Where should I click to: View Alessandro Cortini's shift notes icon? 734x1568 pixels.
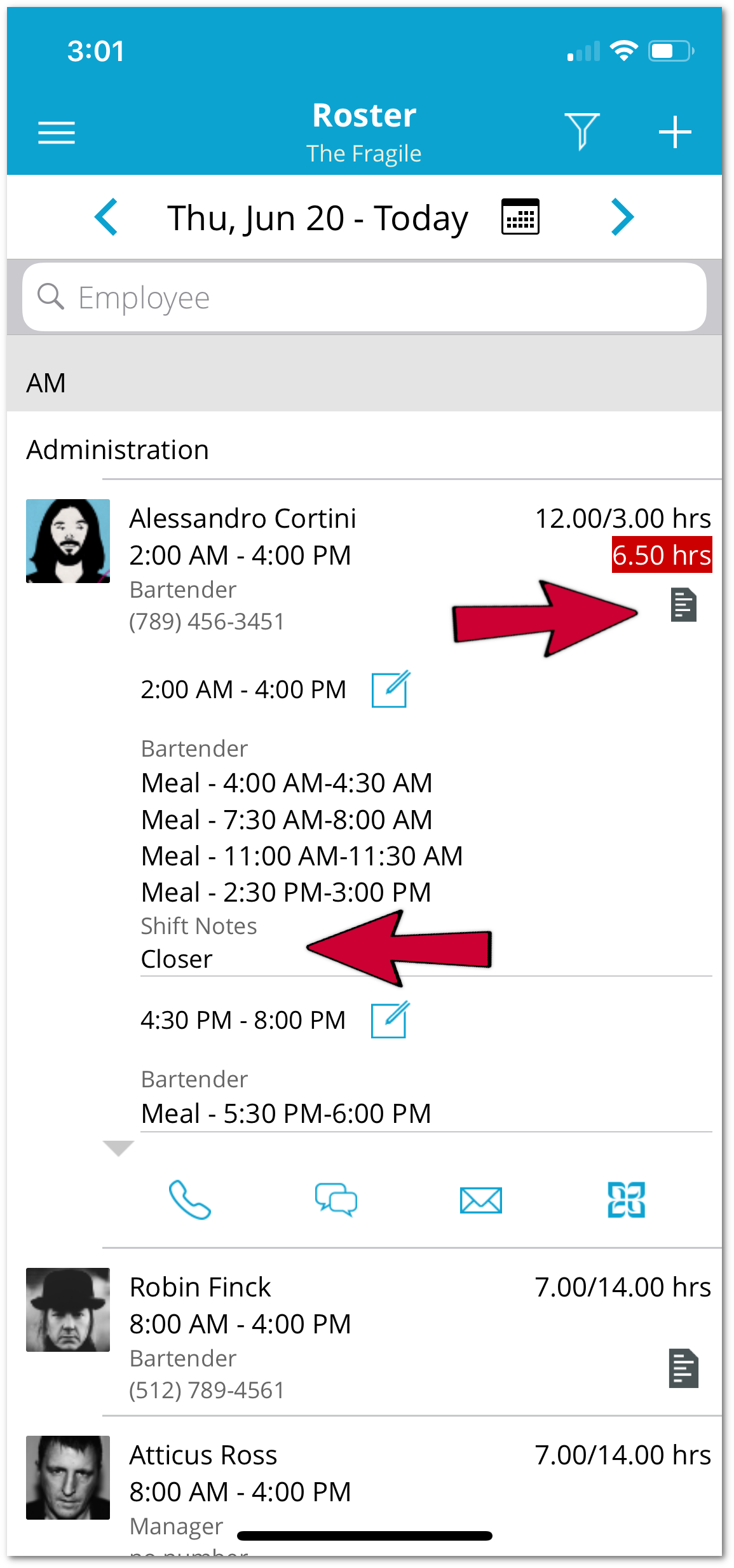(x=684, y=605)
